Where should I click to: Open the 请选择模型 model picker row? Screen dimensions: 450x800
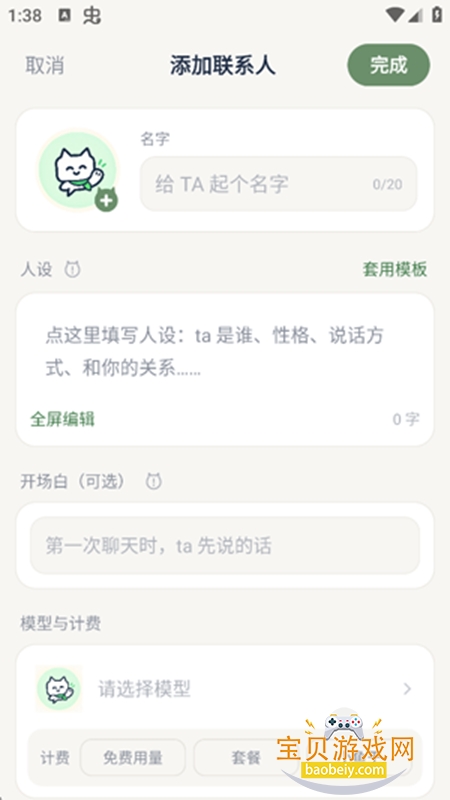point(225,689)
